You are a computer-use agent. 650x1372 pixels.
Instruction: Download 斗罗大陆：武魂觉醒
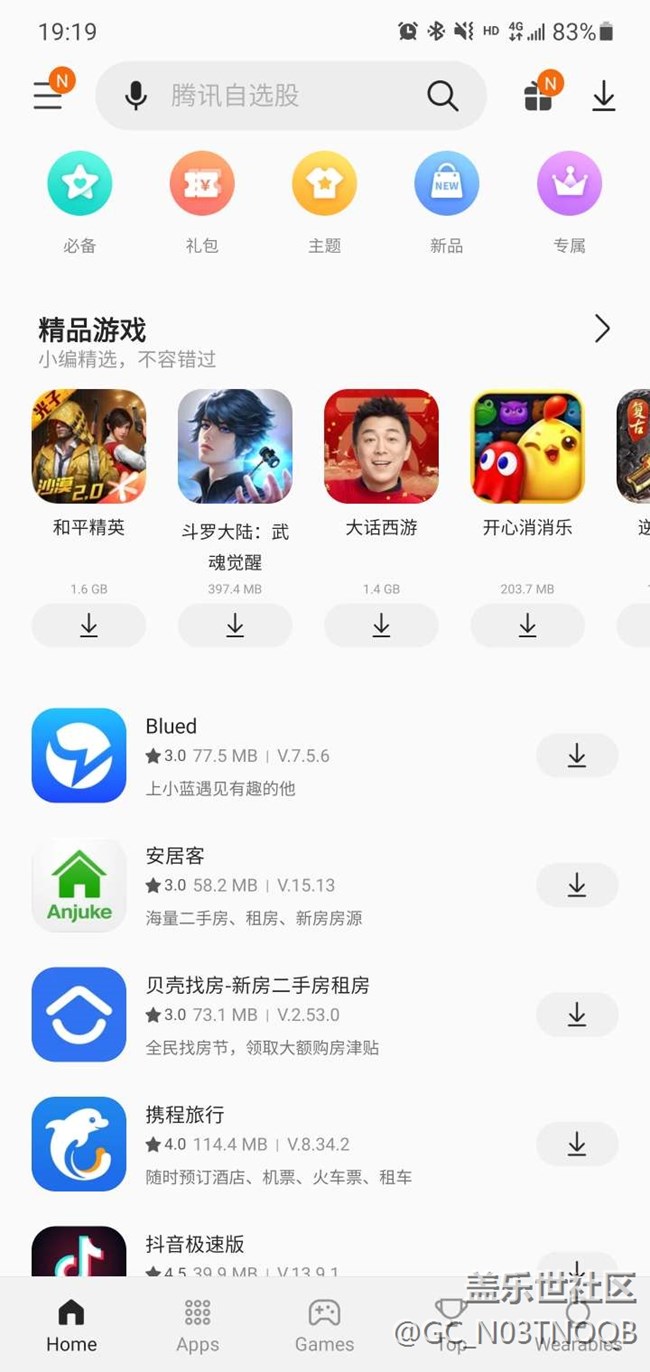[235, 626]
